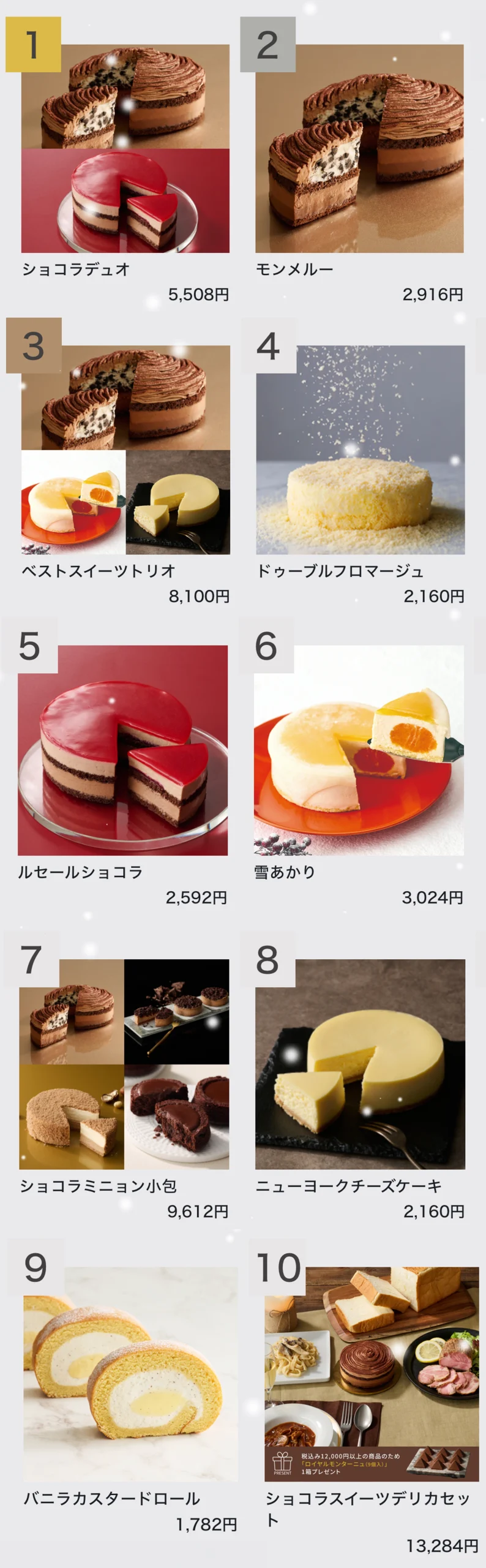486x1568 pixels.
Task: Open the ルセールショコラ red cake
Action: (x=122, y=750)
